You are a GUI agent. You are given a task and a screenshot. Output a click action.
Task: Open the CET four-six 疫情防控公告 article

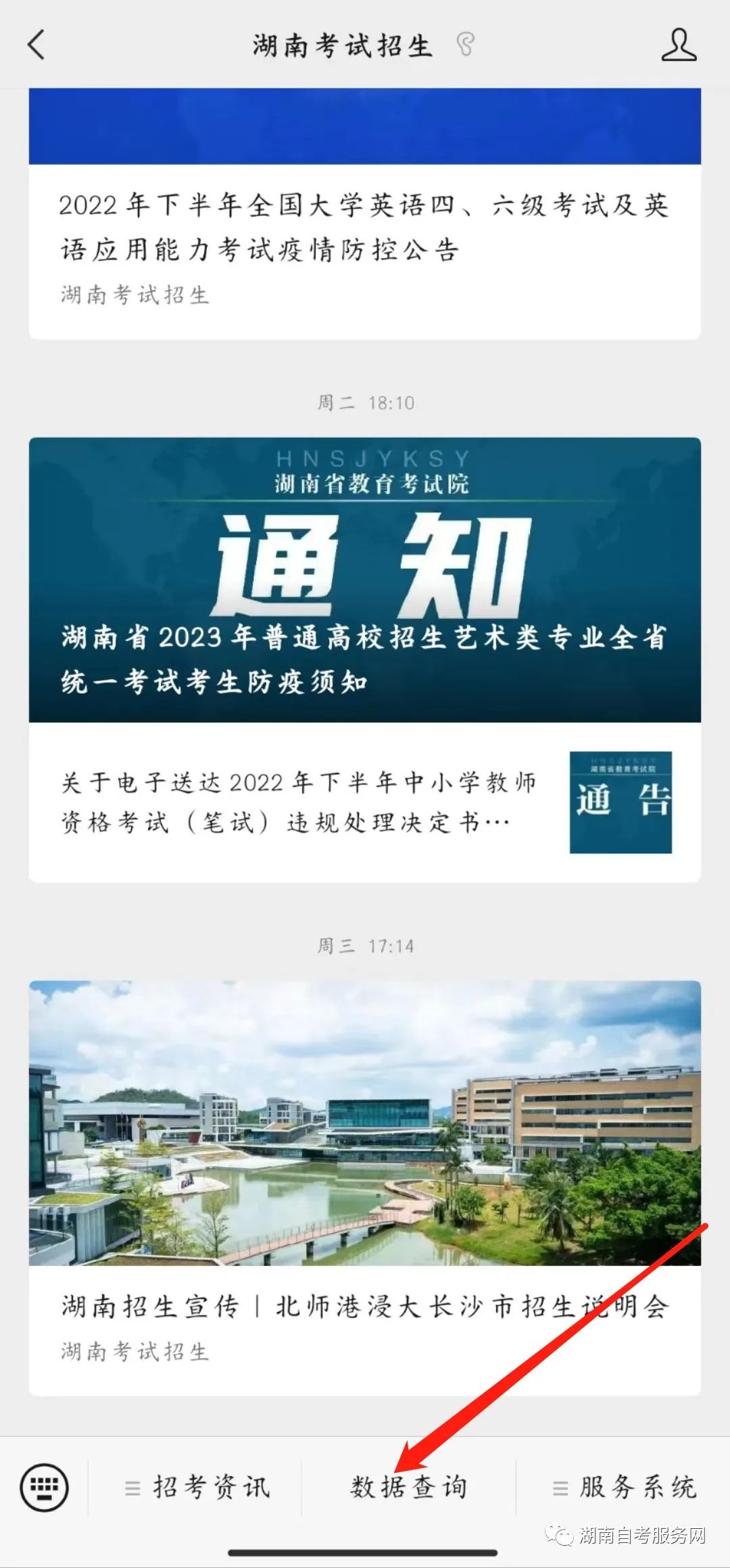pos(365,226)
